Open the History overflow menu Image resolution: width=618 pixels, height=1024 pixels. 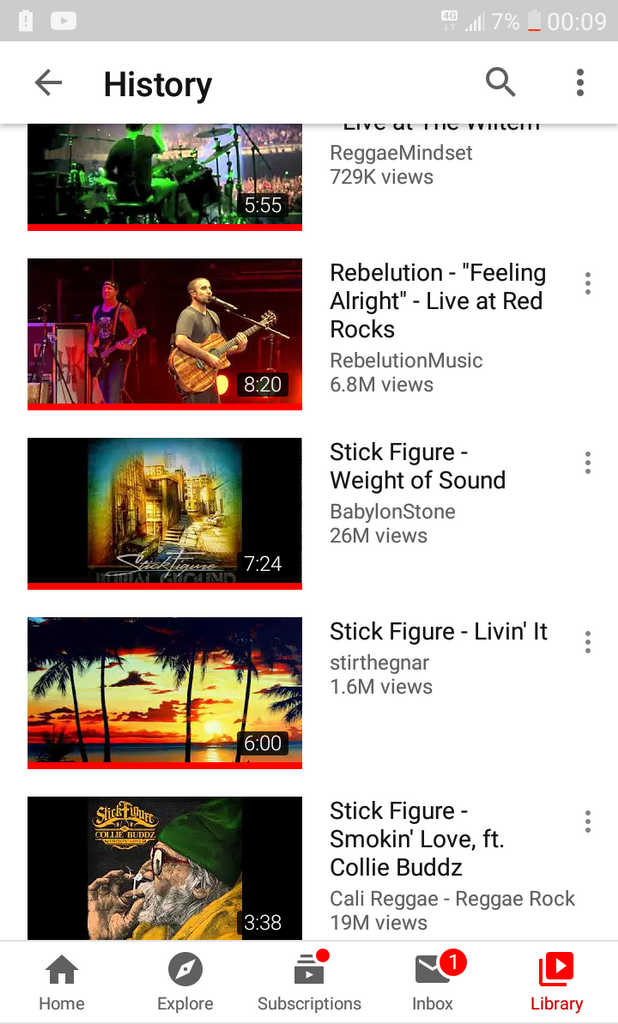point(579,83)
